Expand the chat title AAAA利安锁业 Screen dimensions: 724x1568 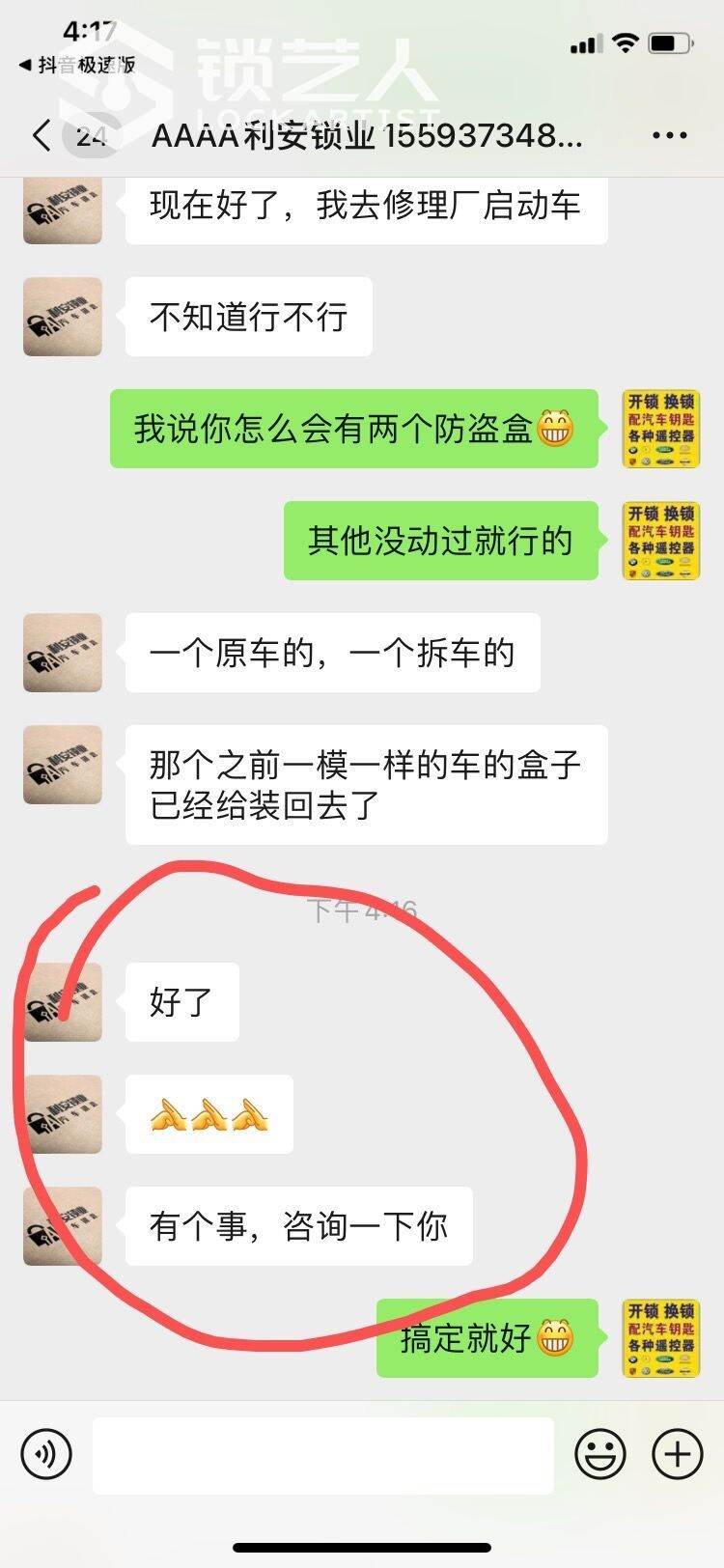point(367,137)
